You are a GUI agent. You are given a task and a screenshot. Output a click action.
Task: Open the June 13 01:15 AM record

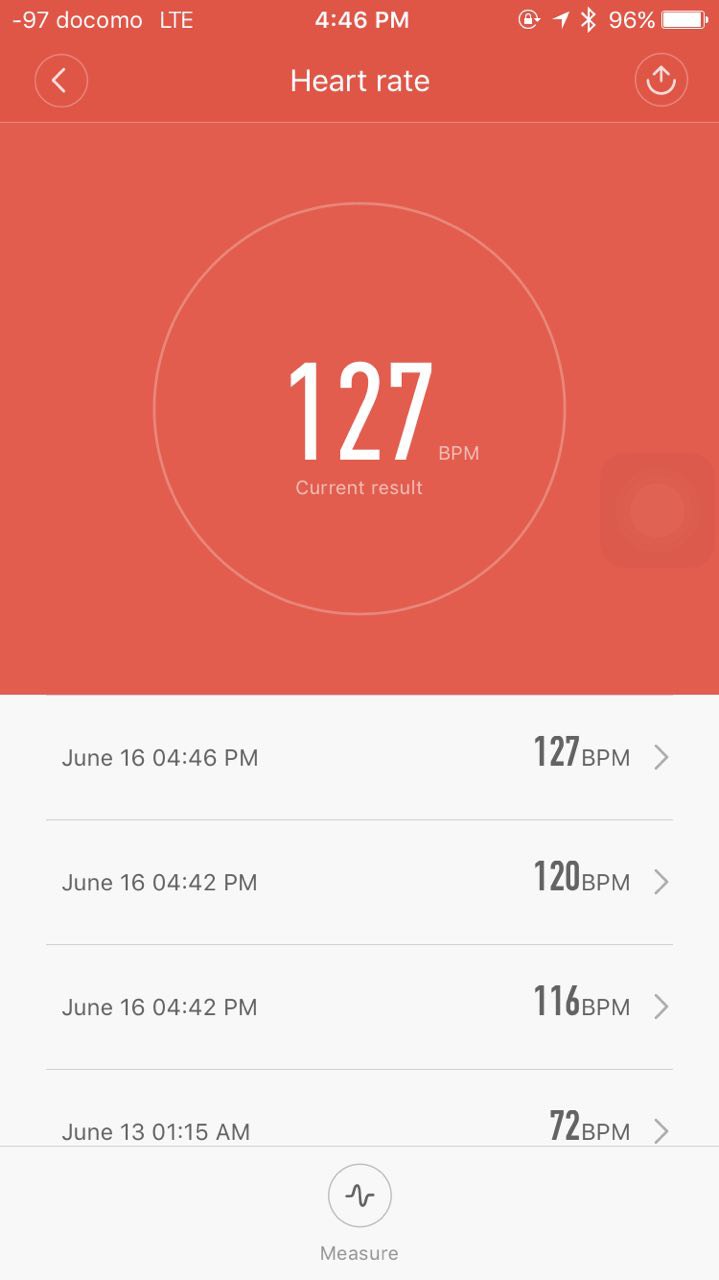360,1127
